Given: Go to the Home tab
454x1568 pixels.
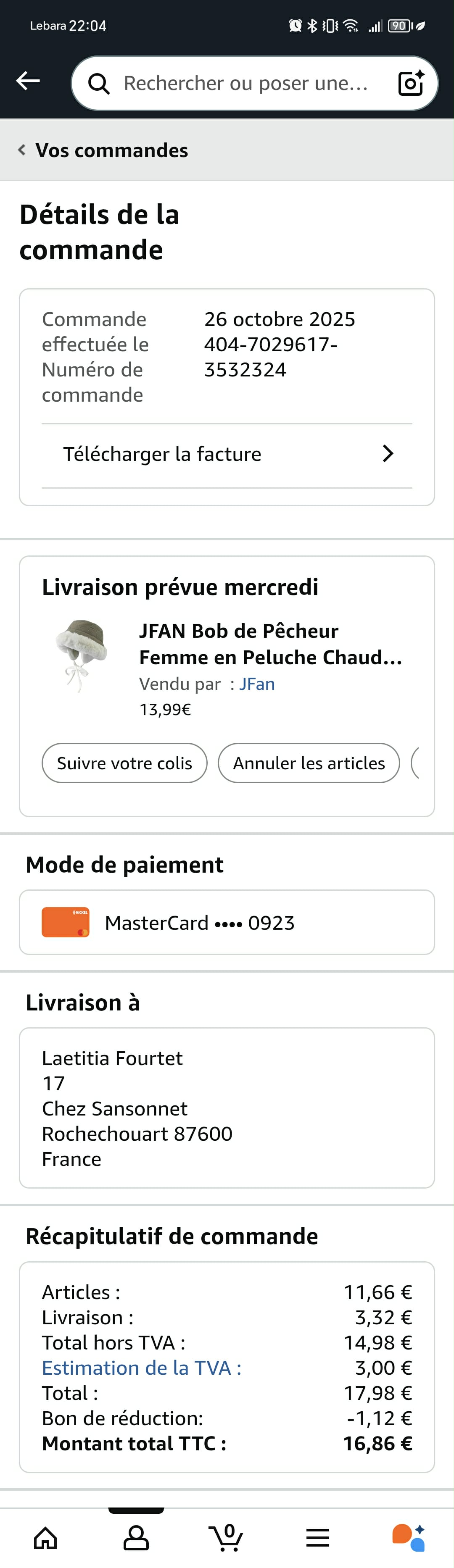Looking at the screenshot, I should click(x=46, y=1538).
